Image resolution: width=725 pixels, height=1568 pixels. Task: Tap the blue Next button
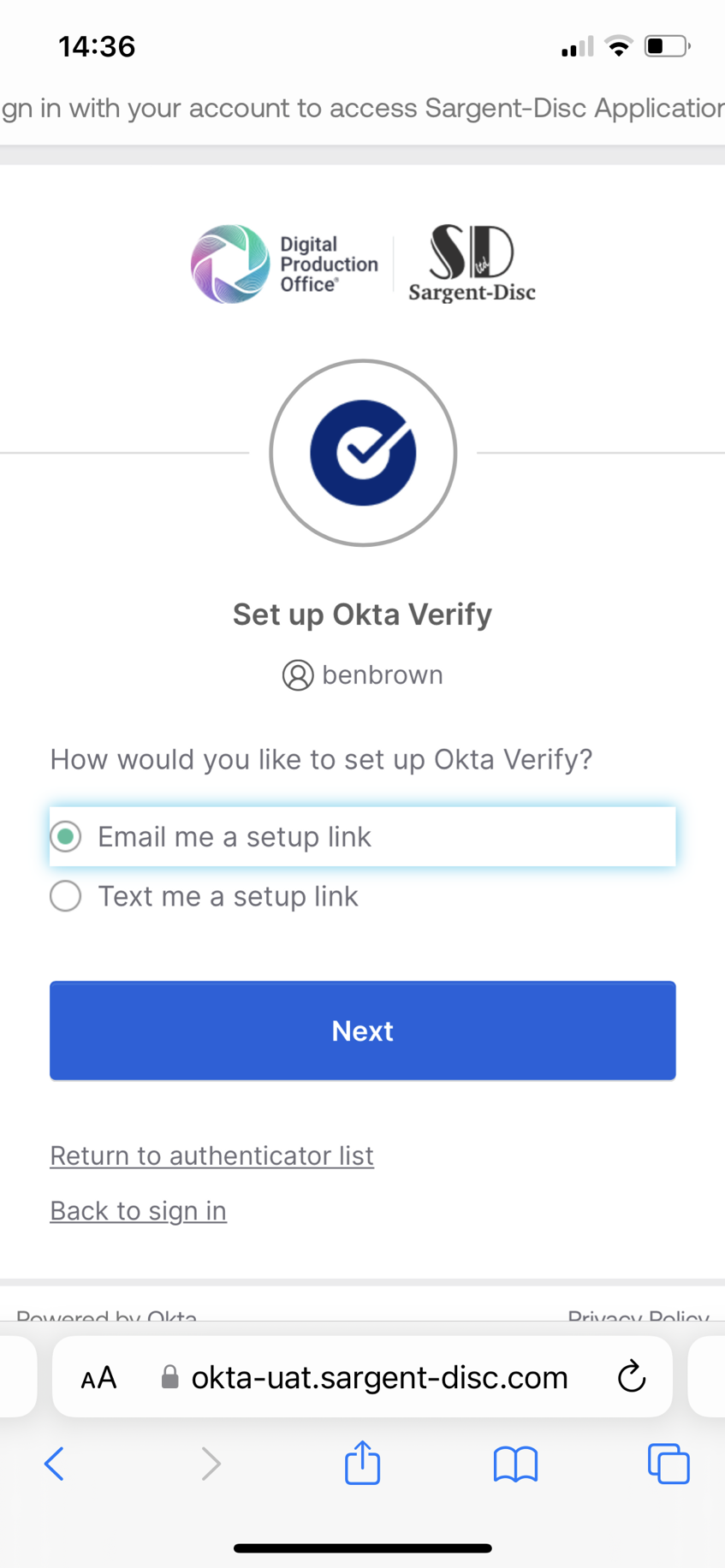(x=362, y=1030)
